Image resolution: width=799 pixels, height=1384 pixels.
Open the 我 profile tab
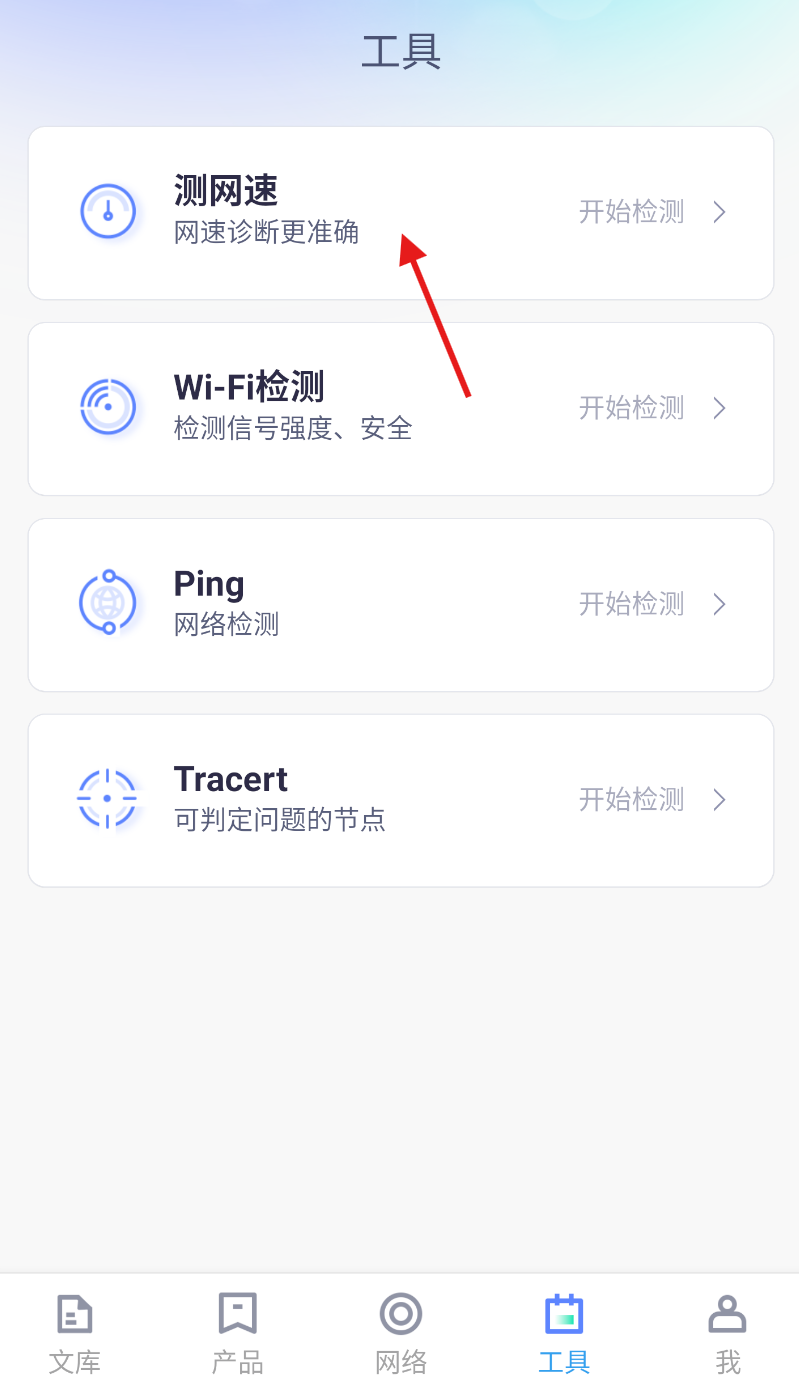point(727,1332)
